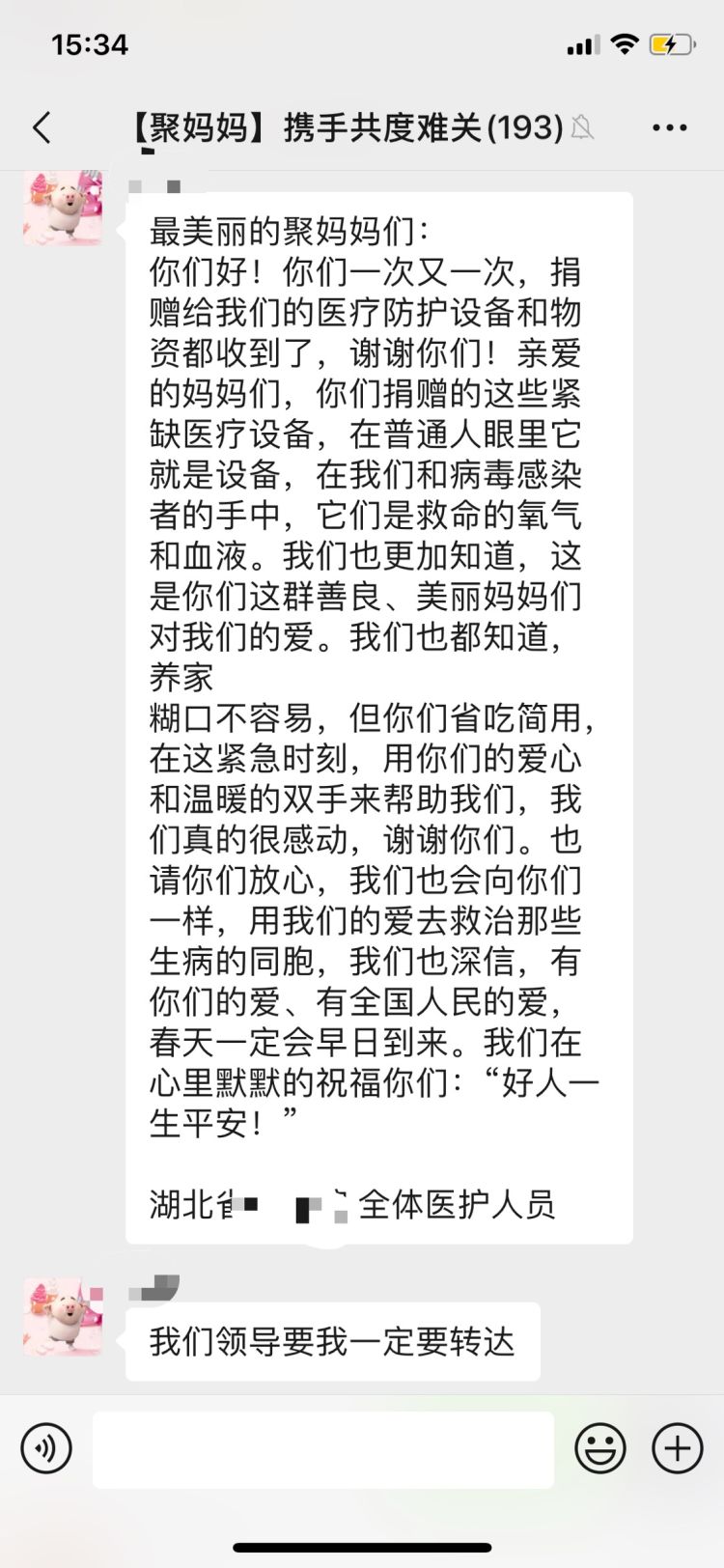Image resolution: width=724 pixels, height=1568 pixels.
Task: Switch to voice message input
Action: click(46, 1448)
